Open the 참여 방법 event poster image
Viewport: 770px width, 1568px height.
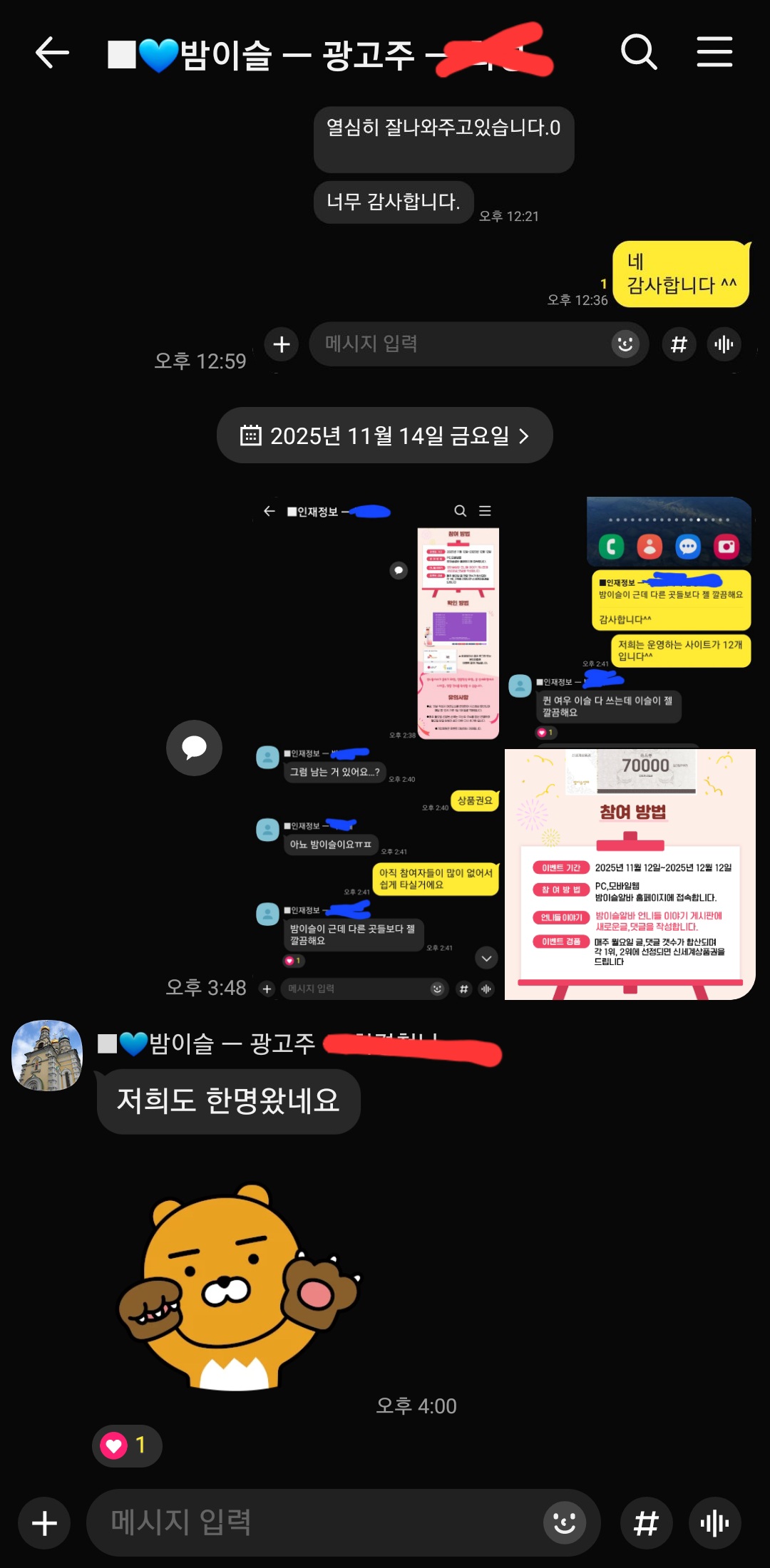point(630,874)
